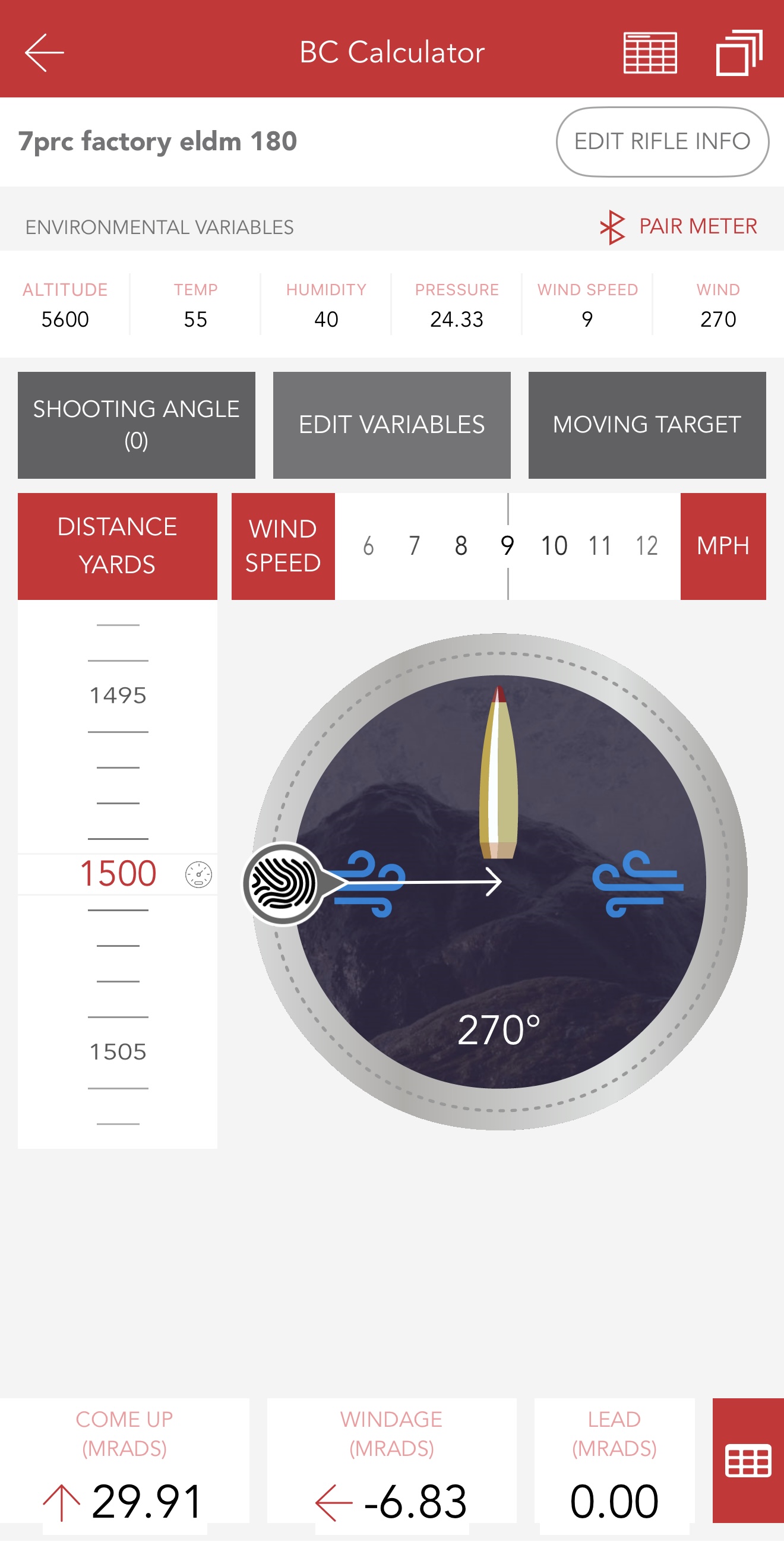This screenshot has height=1545, width=784.
Task: Edit the Altitude value
Action: [x=65, y=305]
